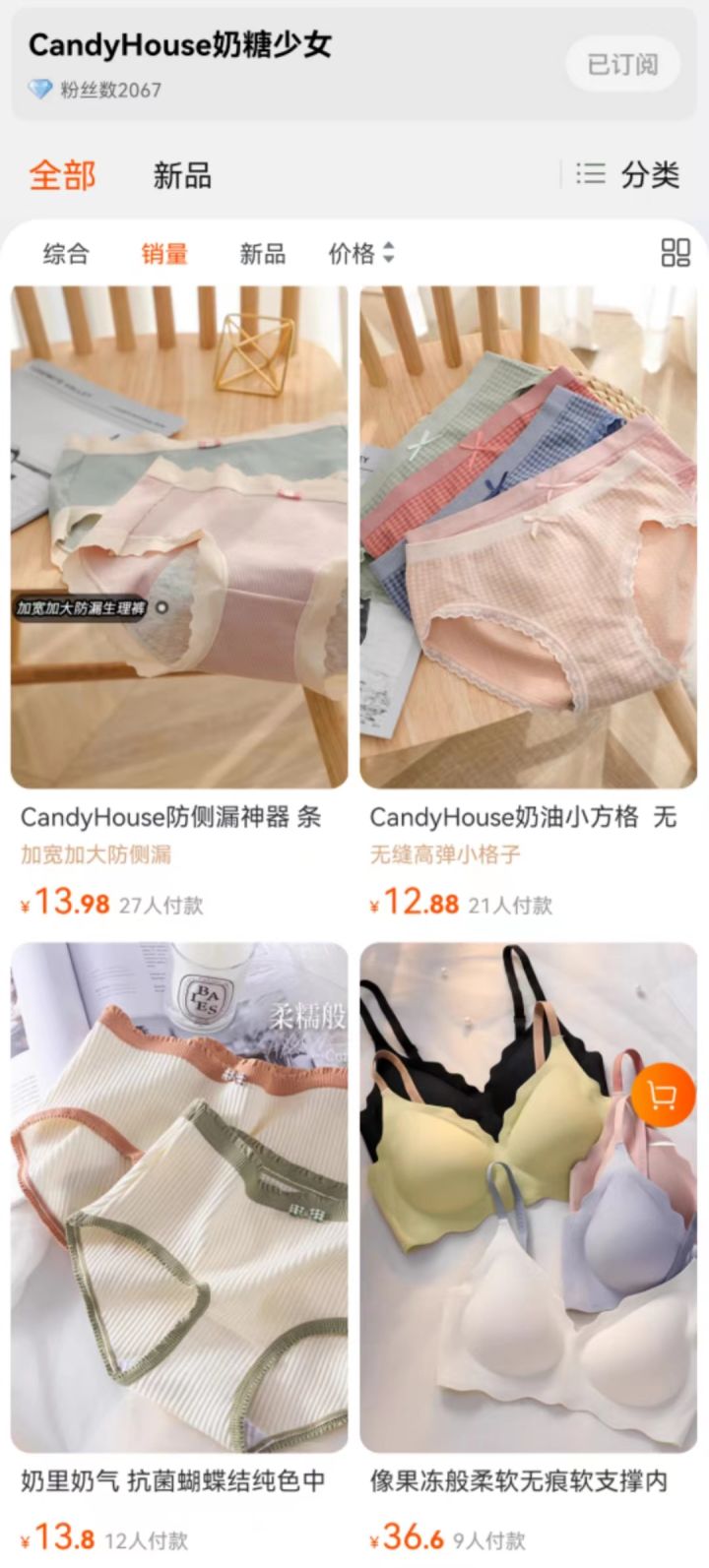Viewport: 709px width, 1568px height.
Task: Sort products by 销量
Action: click(164, 254)
